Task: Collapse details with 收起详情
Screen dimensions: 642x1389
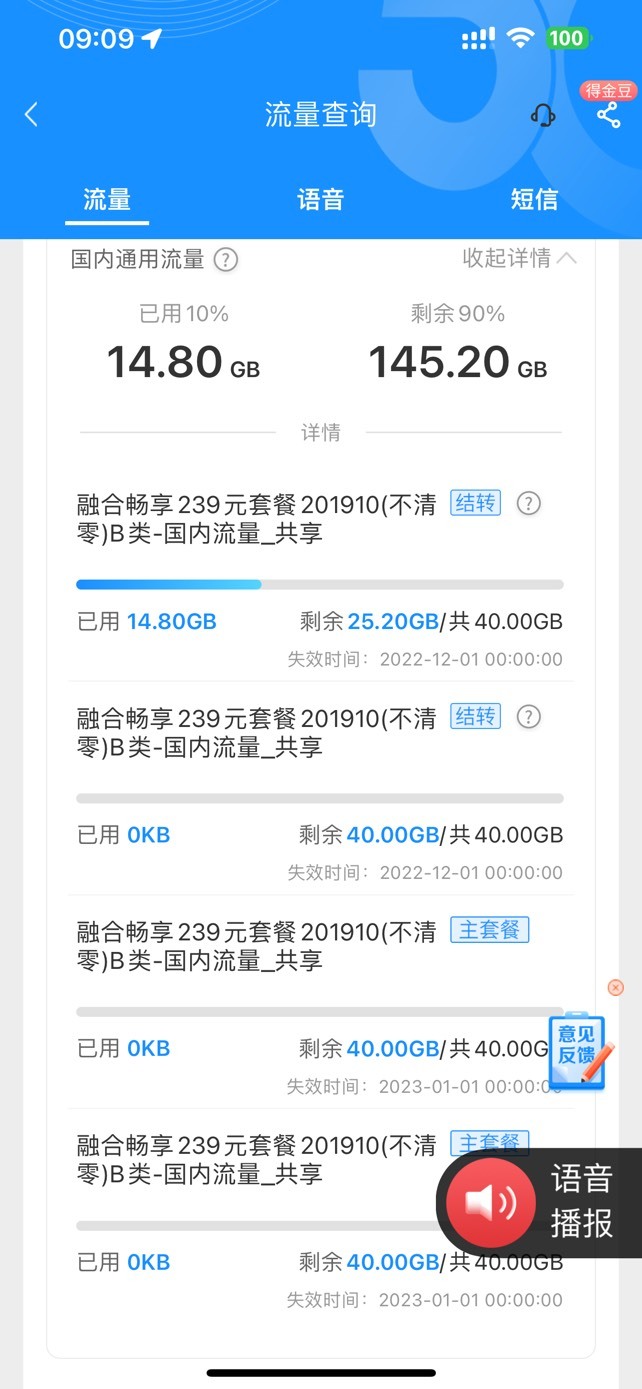Action: click(520, 258)
